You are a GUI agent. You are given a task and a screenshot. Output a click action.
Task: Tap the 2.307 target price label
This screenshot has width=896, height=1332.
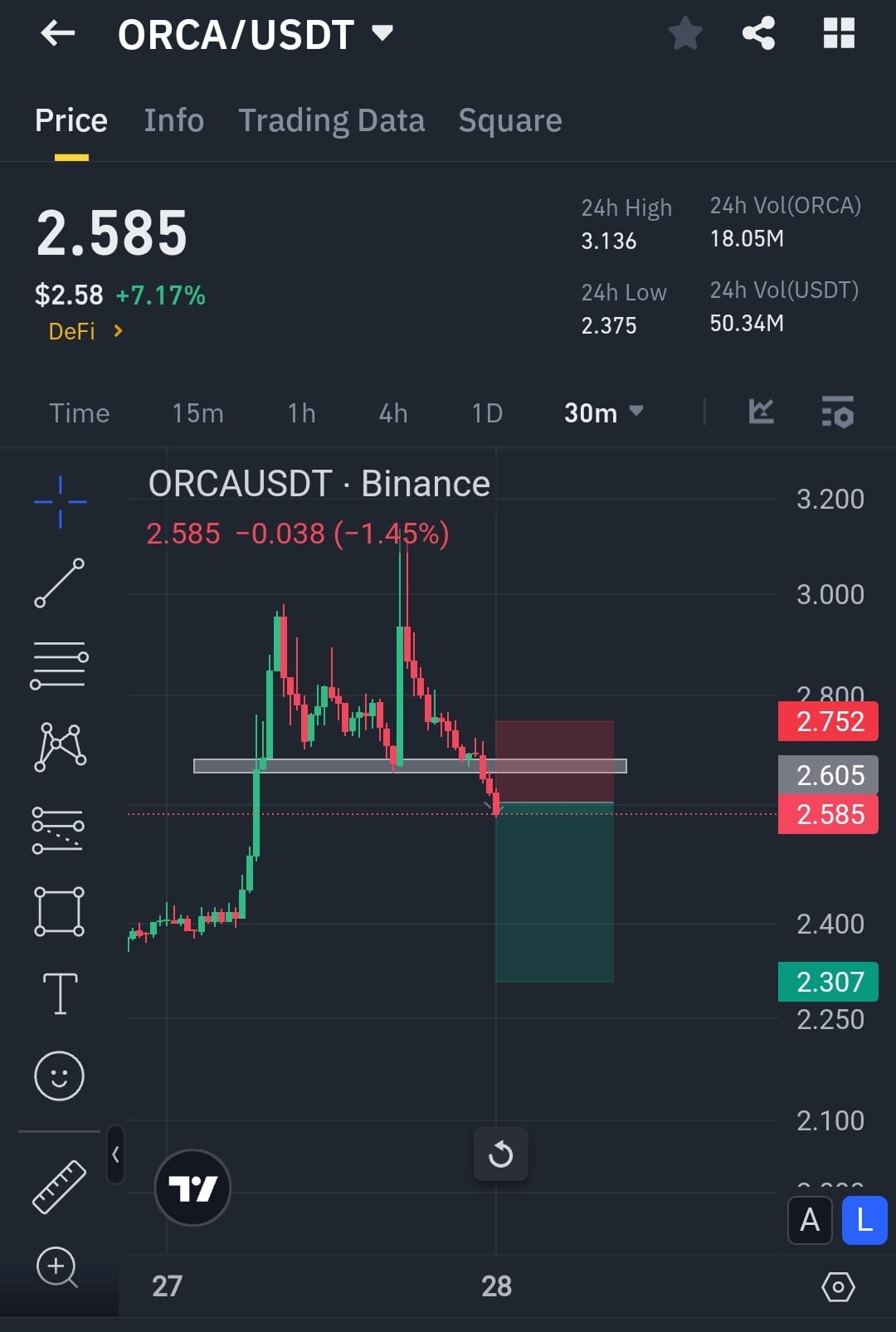[827, 981]
